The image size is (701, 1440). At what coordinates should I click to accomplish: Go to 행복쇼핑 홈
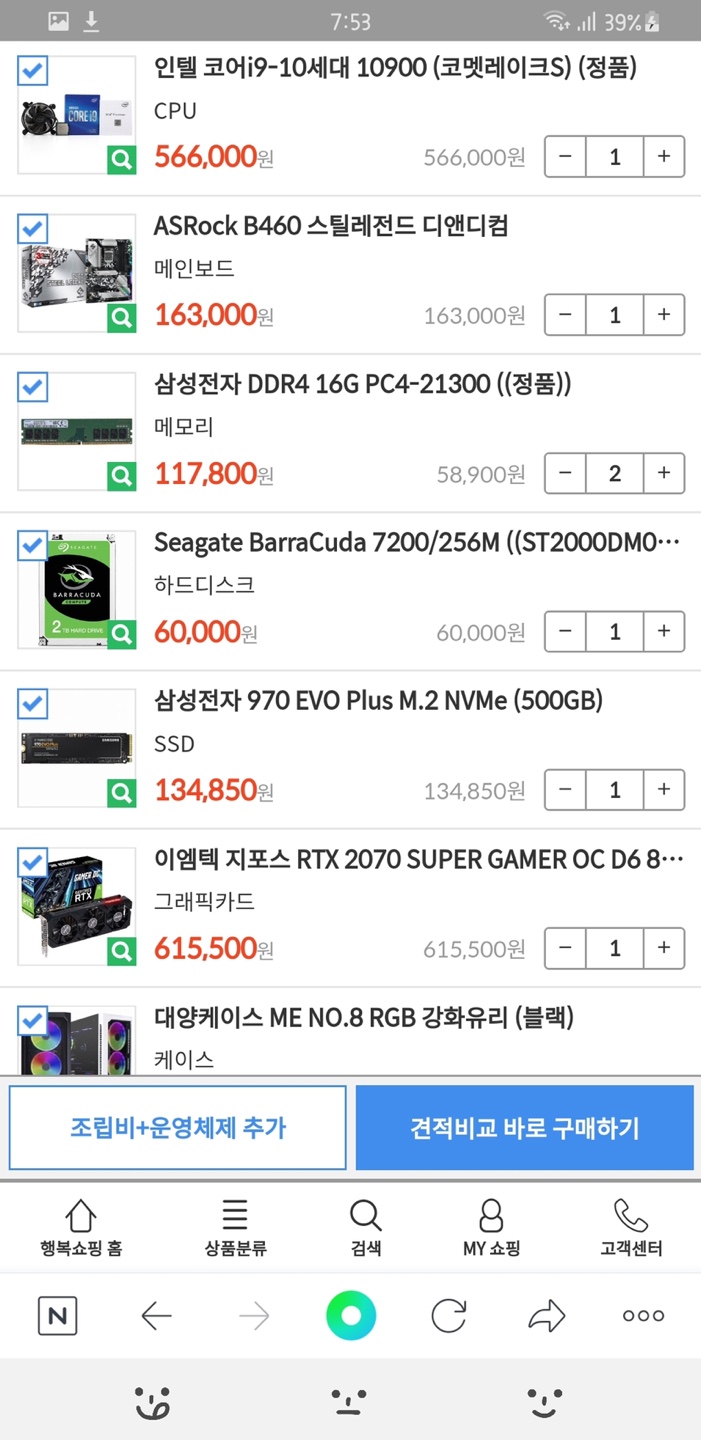tap(81, 1229)
